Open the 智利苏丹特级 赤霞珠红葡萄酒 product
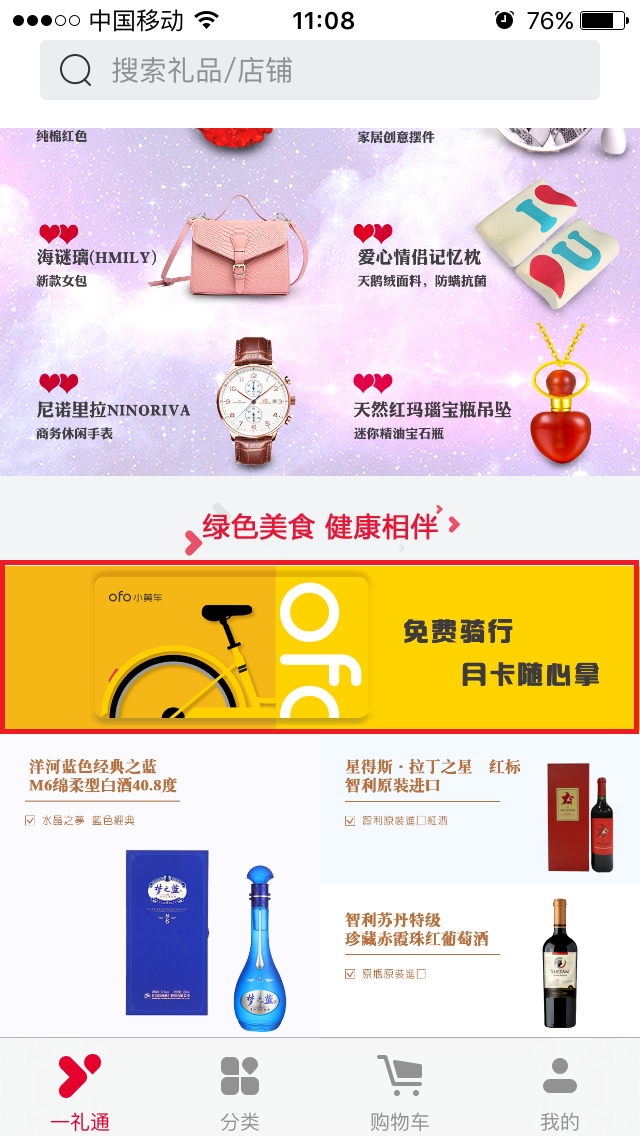Image resolution: width=640 pixels, height=1136 pixels. pos(480,960)
